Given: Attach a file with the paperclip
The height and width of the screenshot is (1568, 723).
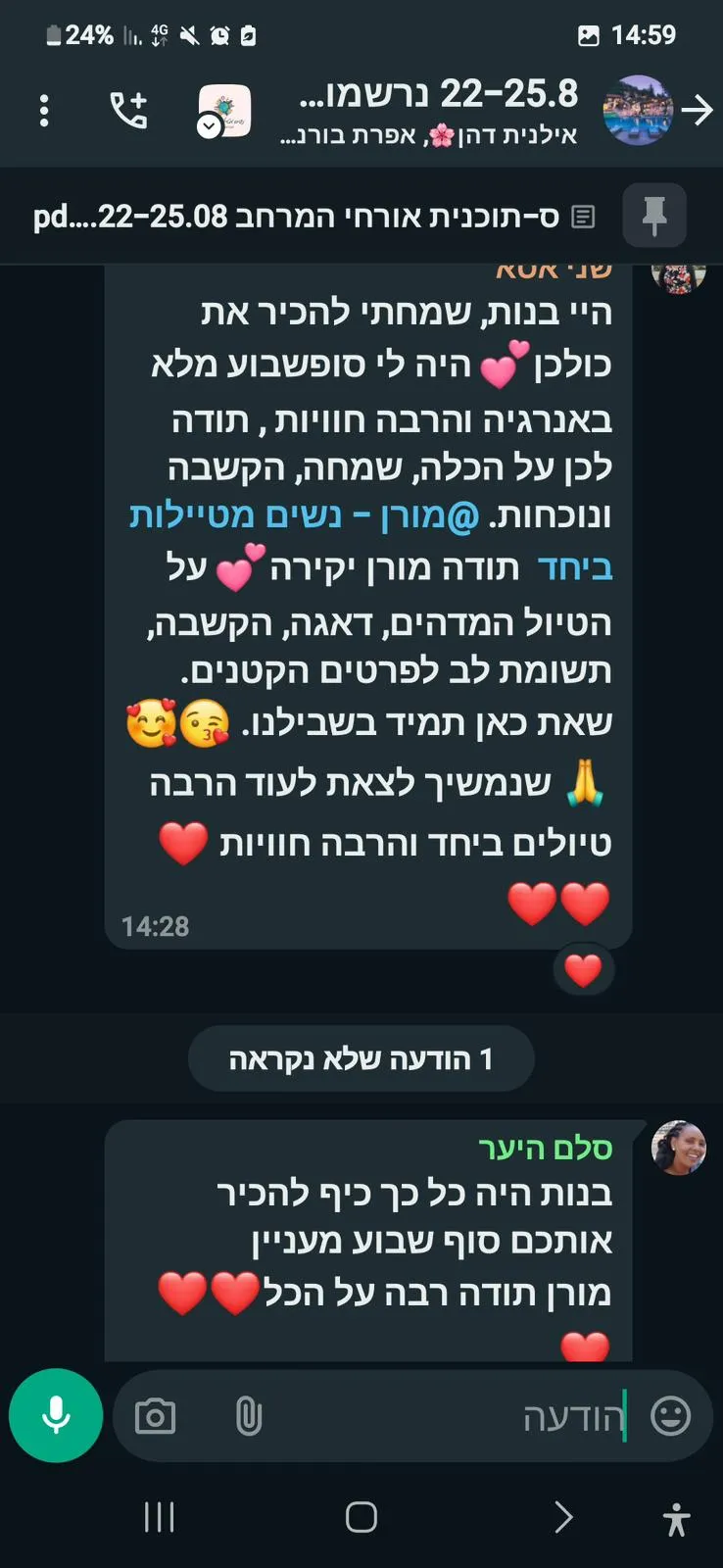Looking at the screenshot, I should coord(249,1416).
